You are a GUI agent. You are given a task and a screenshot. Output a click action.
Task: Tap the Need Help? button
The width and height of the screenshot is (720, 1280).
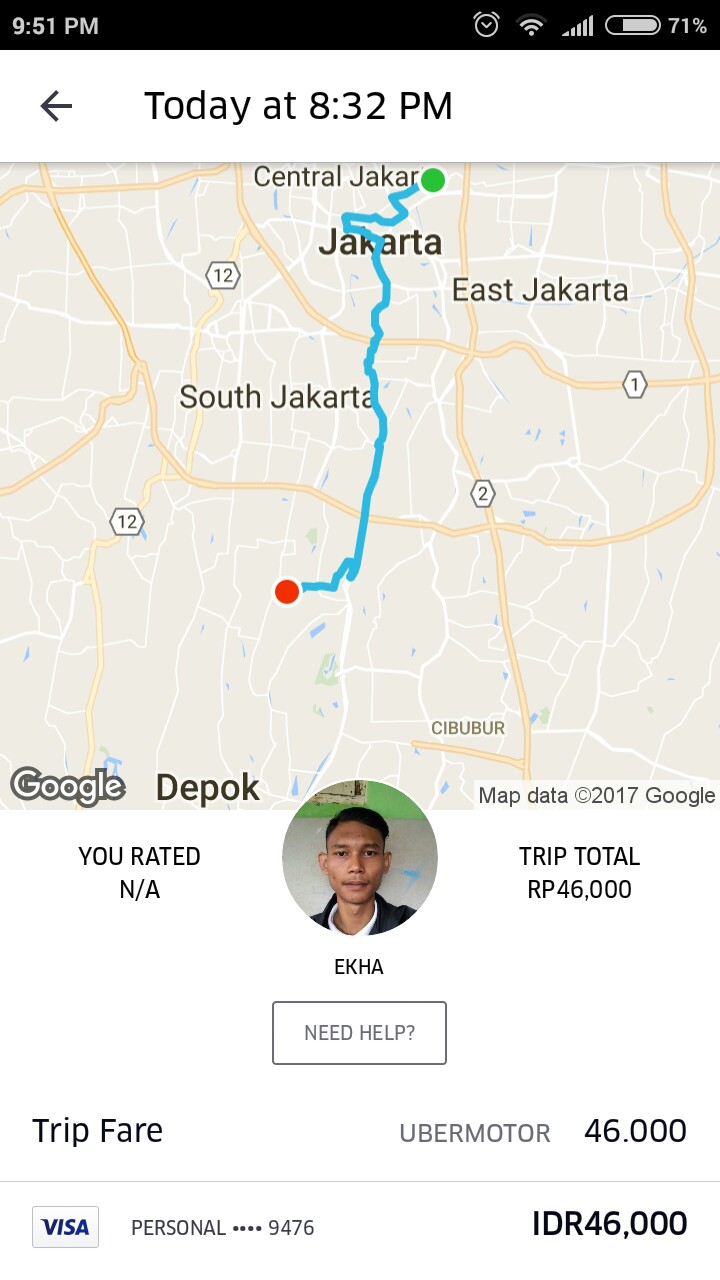pyautogui.click(x=359, y=1033)
